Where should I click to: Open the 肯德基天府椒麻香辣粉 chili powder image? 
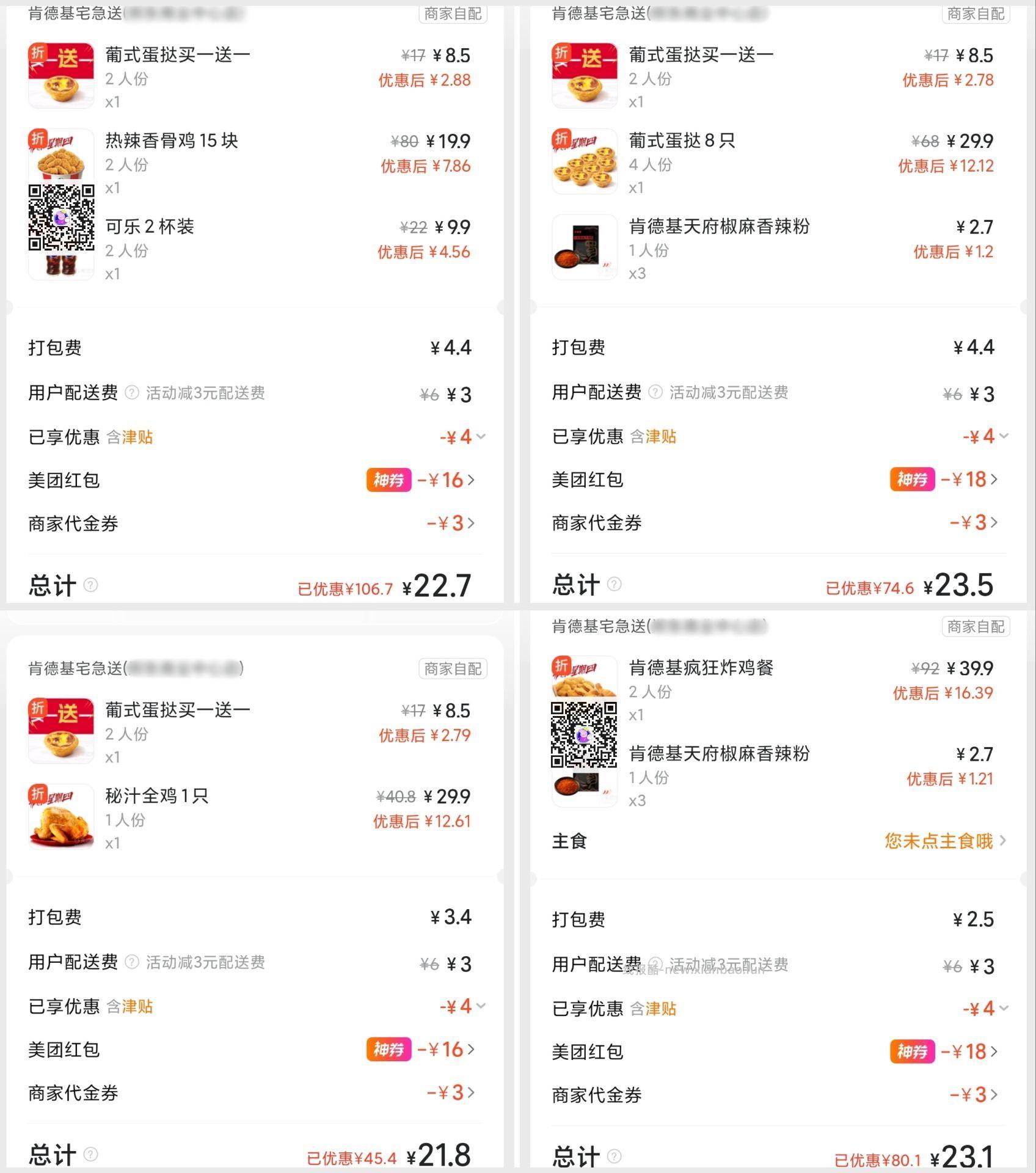click(x=585, y=246)
